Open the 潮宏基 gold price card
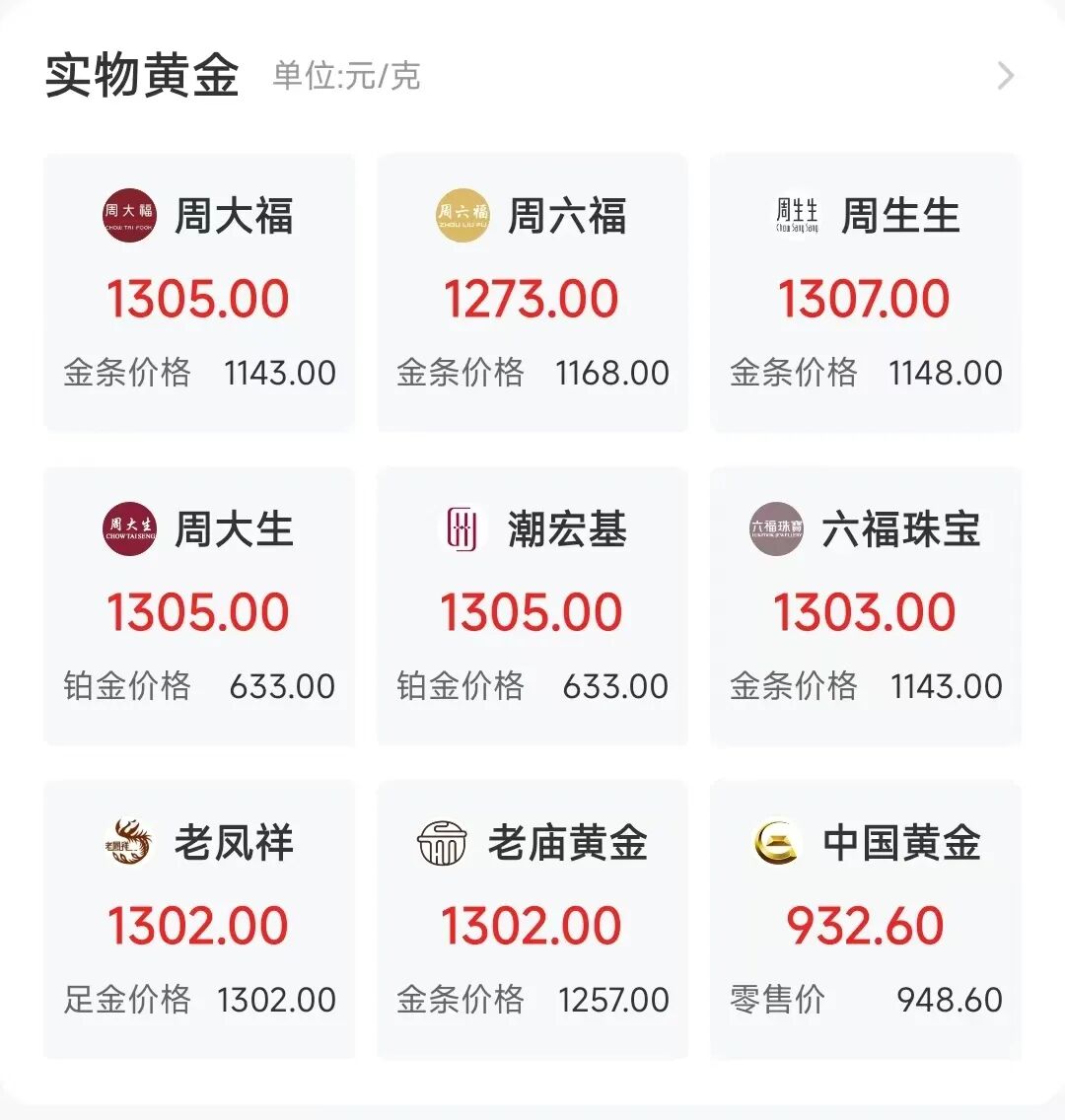This screenshot has height=1120, width=1065. [x=532, y=606]
